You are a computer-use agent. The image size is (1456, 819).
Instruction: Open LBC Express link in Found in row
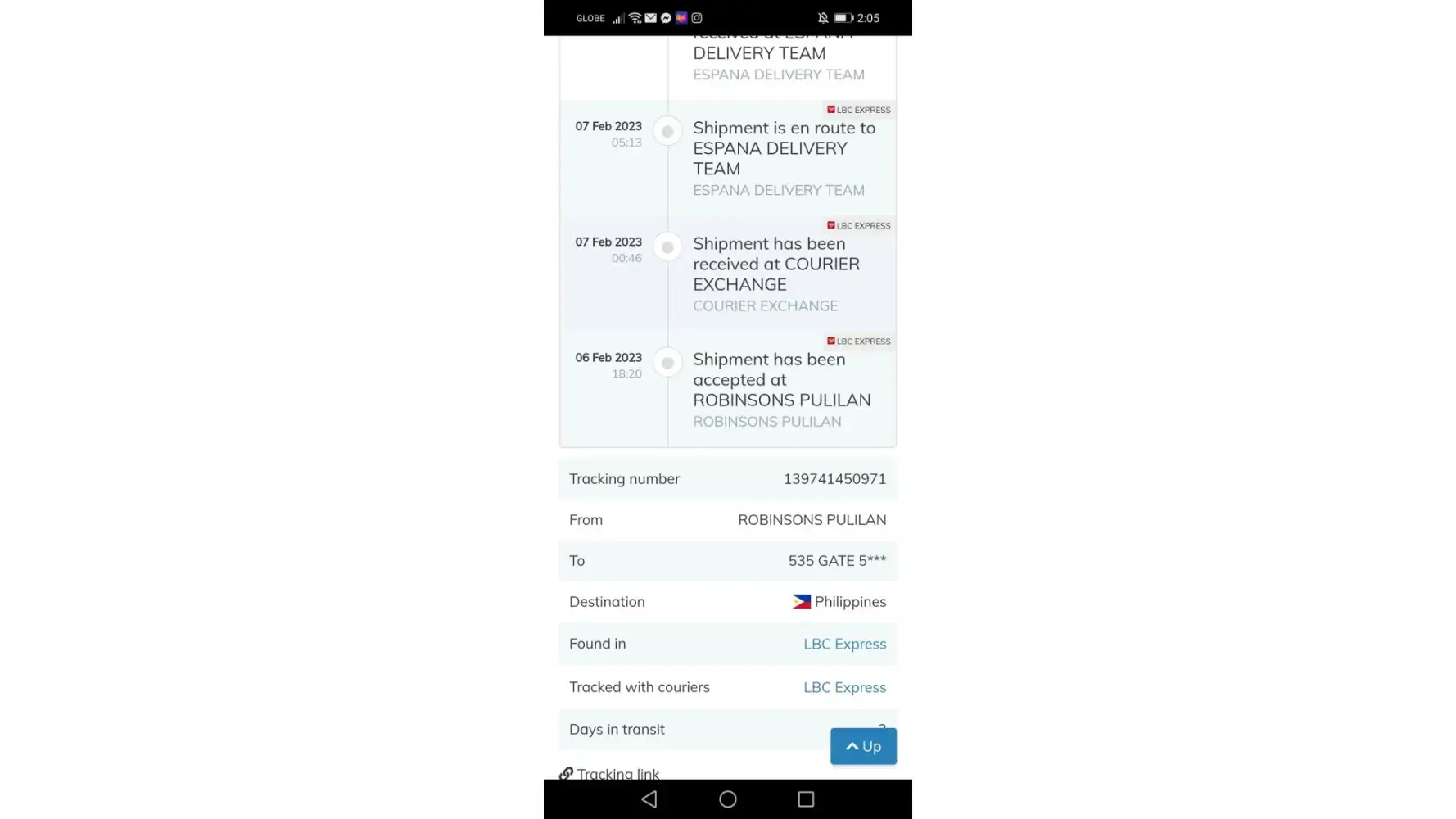click(x=844, y=644)
